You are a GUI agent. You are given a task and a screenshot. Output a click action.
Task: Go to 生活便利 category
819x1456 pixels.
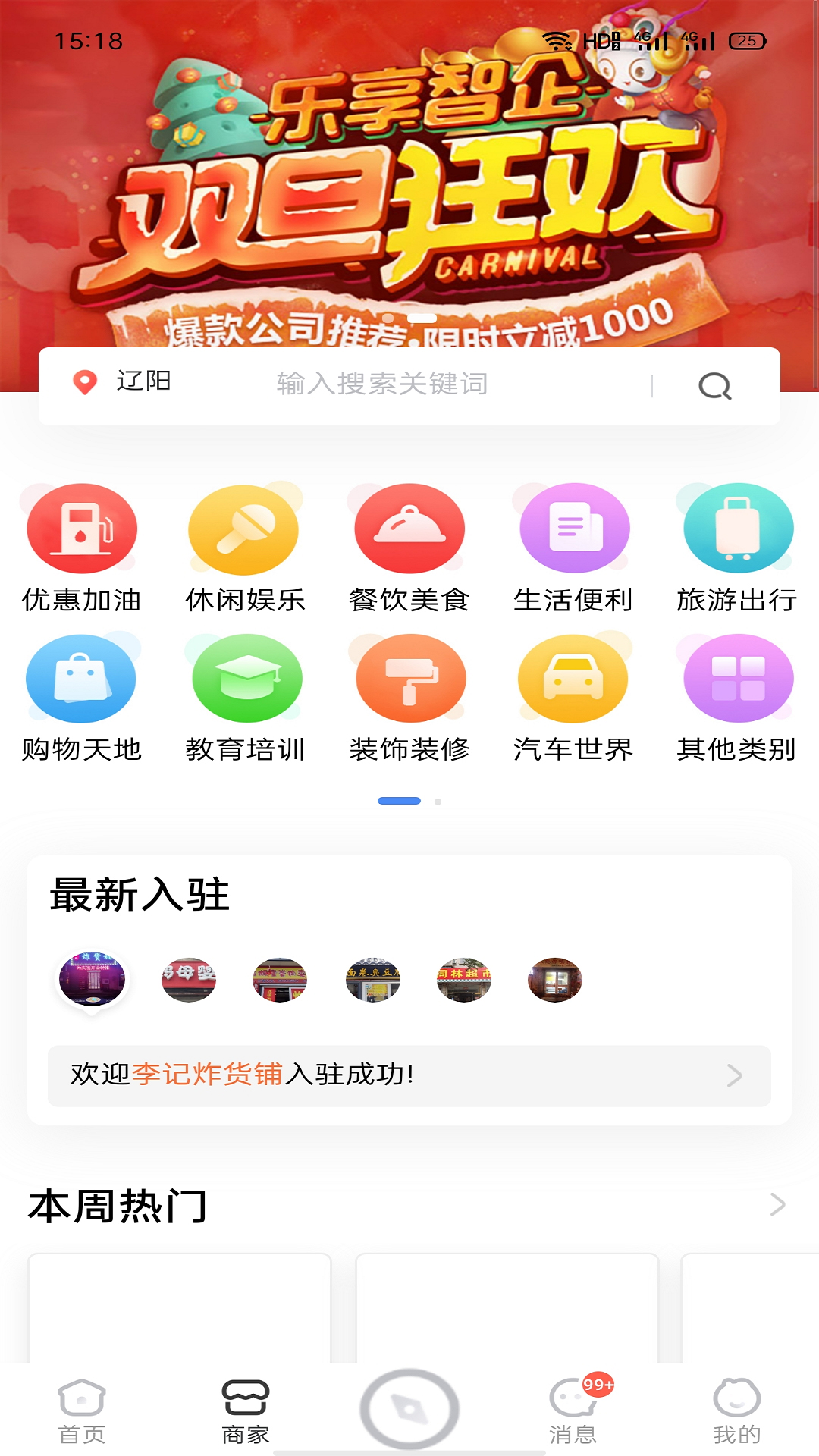pyautogui.click(x=573, y=548)
